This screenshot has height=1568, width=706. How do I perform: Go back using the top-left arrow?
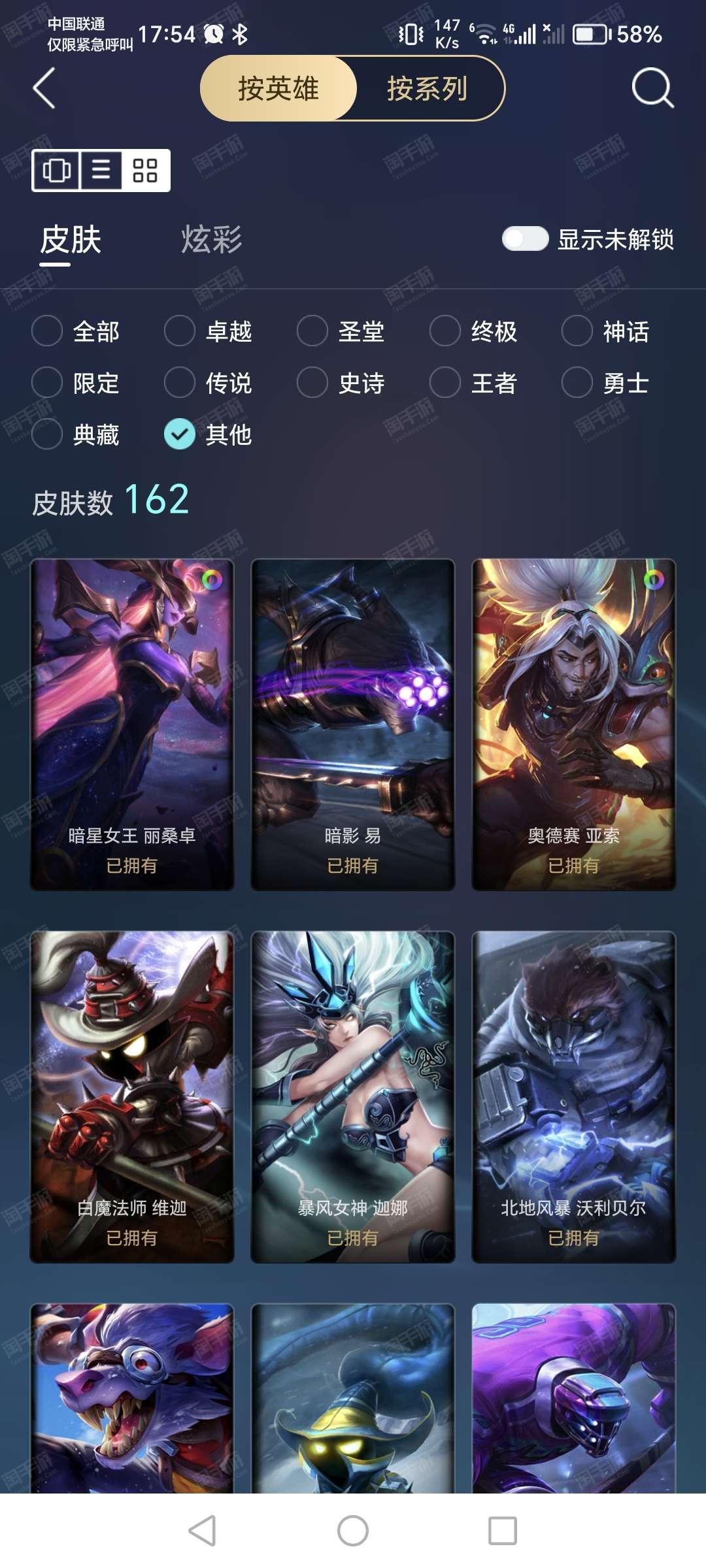pos(44,88)
